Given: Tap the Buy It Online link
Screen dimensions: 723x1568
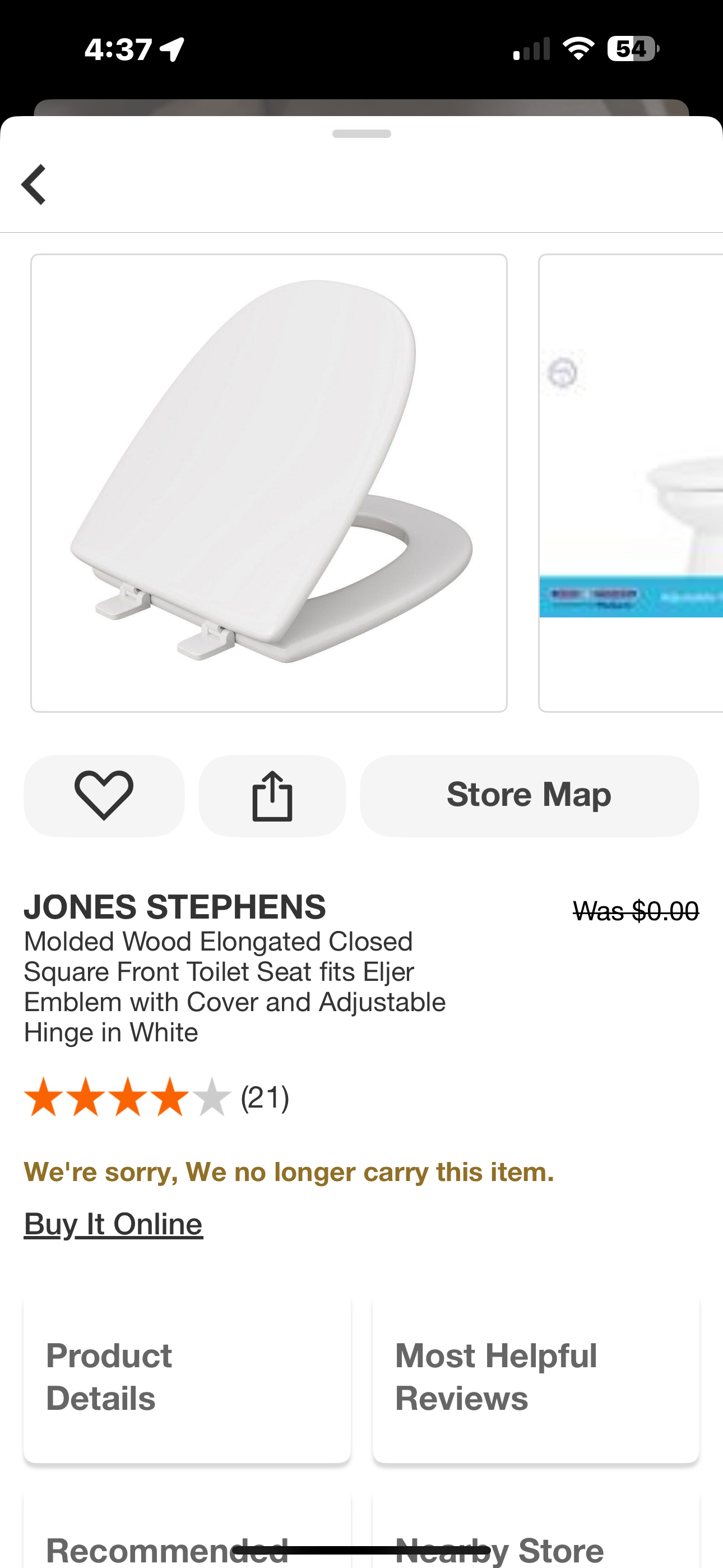Looking at the screenshot, I should (113, 1224).
